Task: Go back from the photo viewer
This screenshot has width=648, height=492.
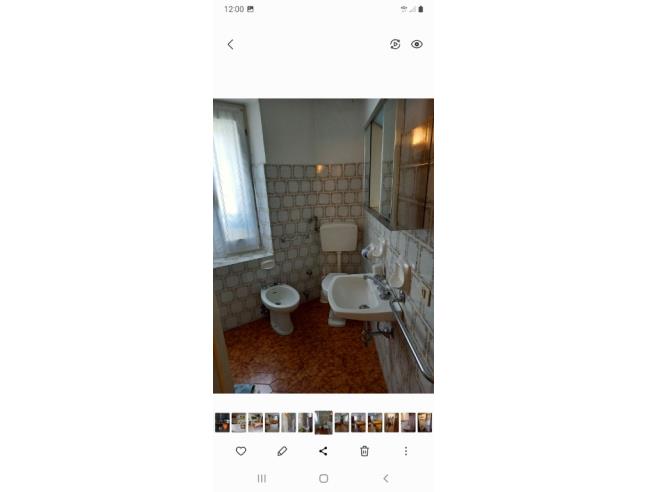Action: click(230, 44)
